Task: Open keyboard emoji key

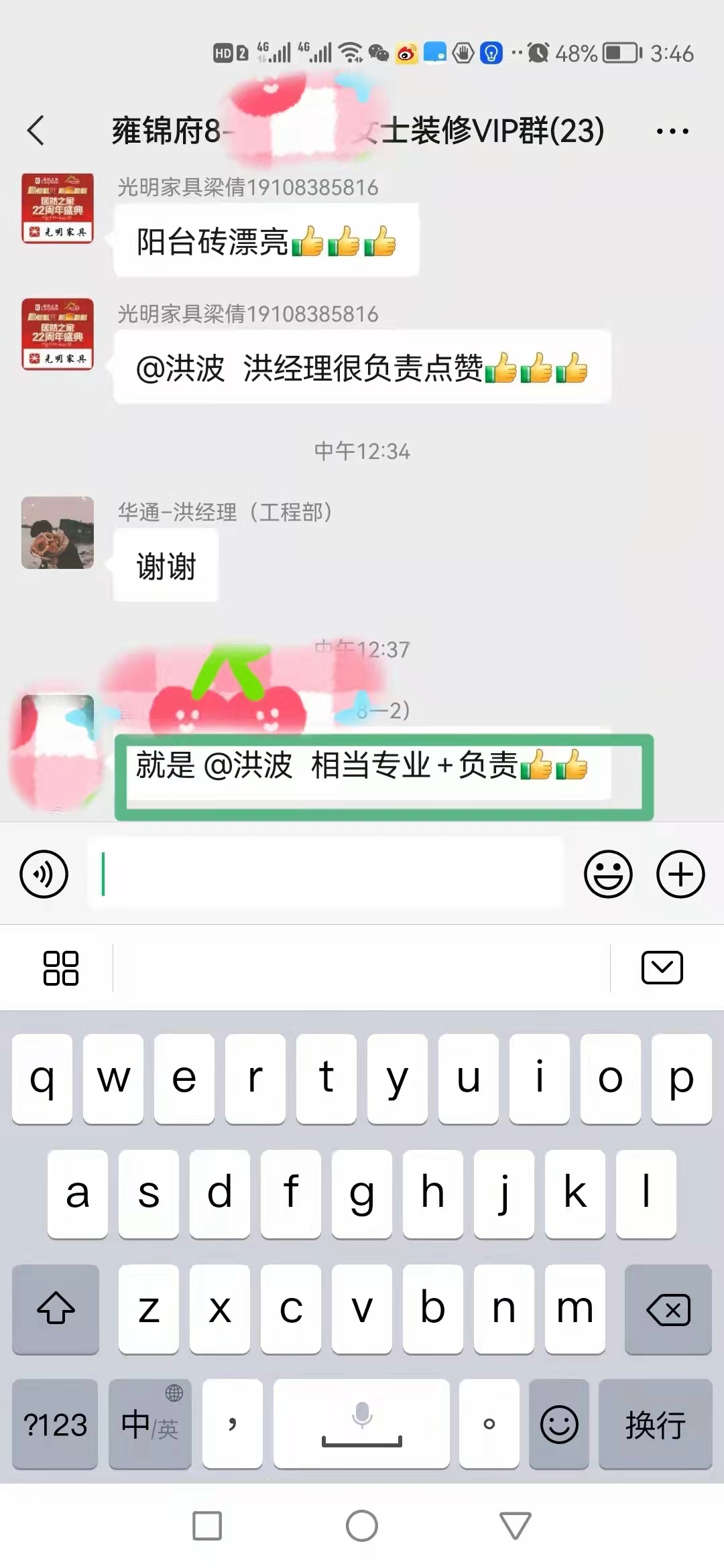Action: coord(558,1425)
